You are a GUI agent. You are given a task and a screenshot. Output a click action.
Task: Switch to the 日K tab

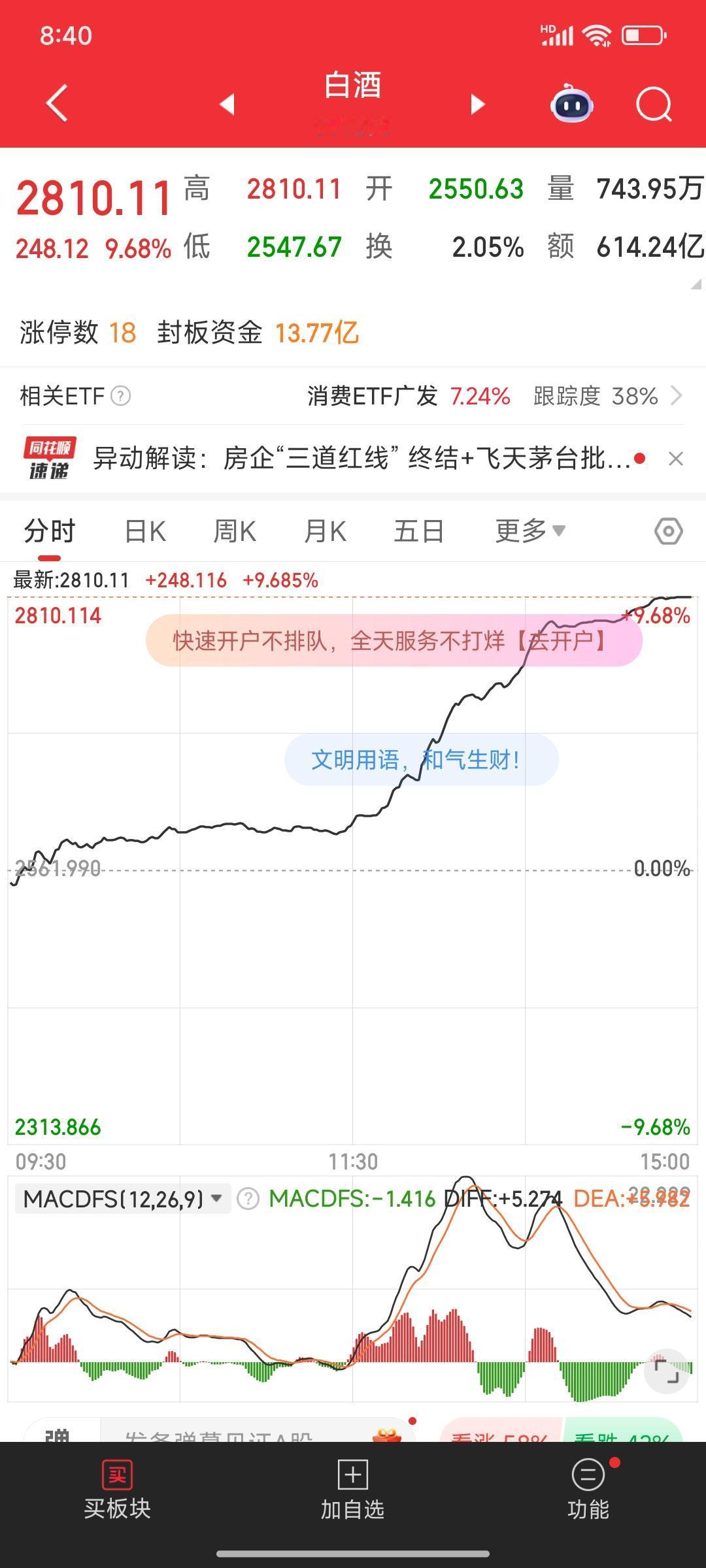click(x=144, y=531)
